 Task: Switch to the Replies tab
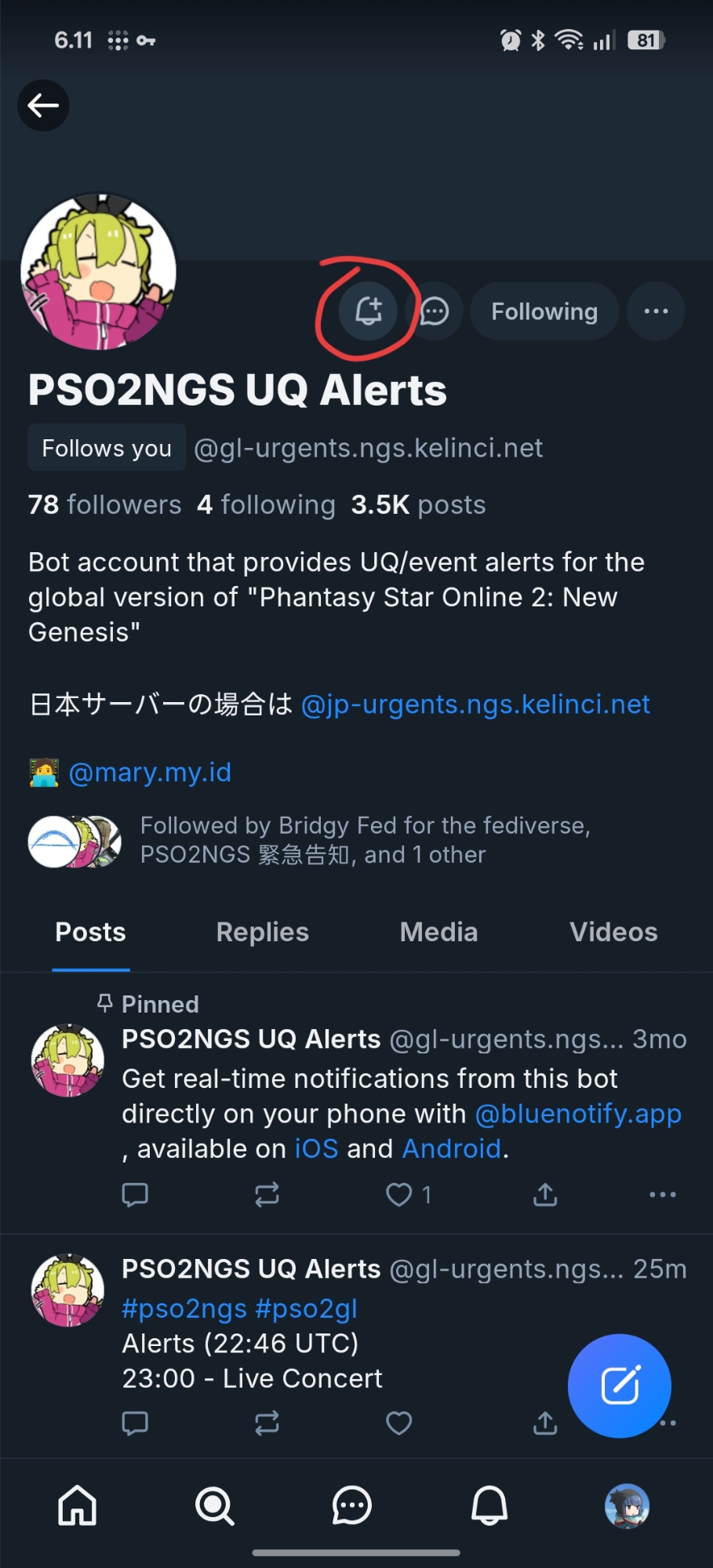pyautogui.click(x=262, y=932)
